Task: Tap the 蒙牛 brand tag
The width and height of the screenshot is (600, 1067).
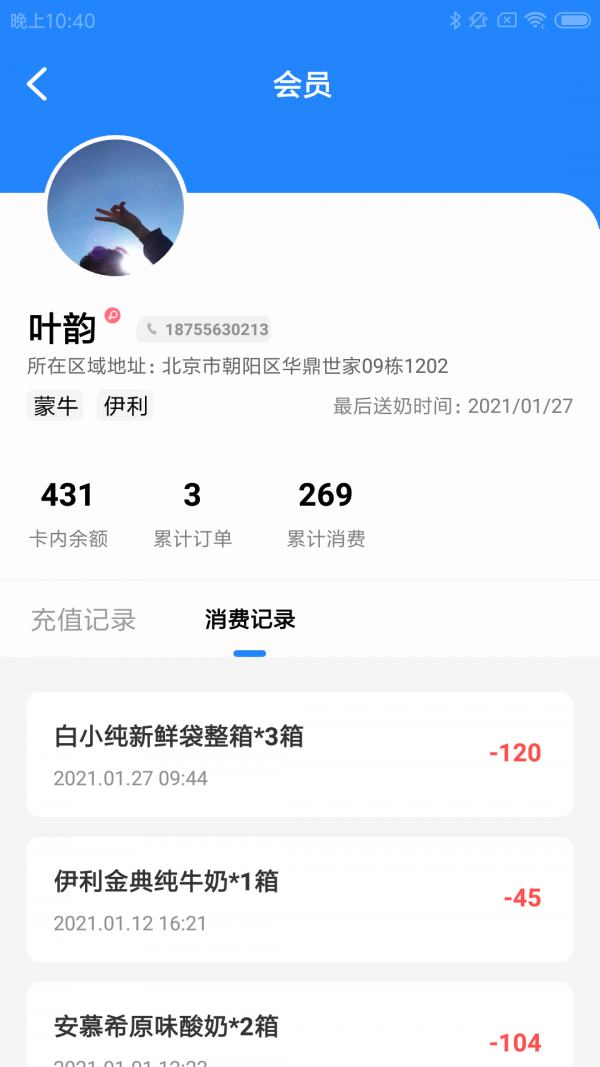Action: point(55,406)
